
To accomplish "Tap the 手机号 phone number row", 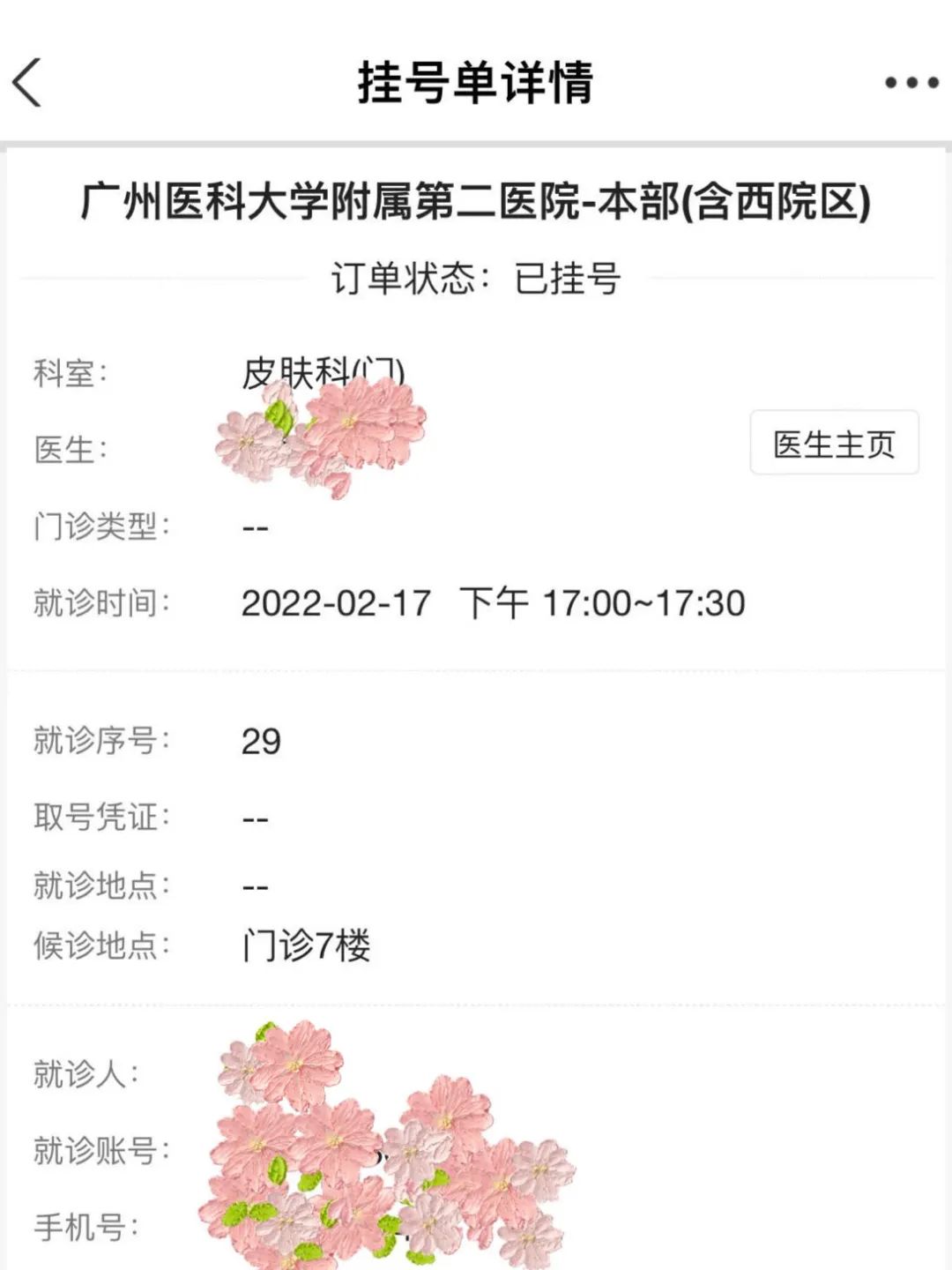I will [x=87, y=1224].
